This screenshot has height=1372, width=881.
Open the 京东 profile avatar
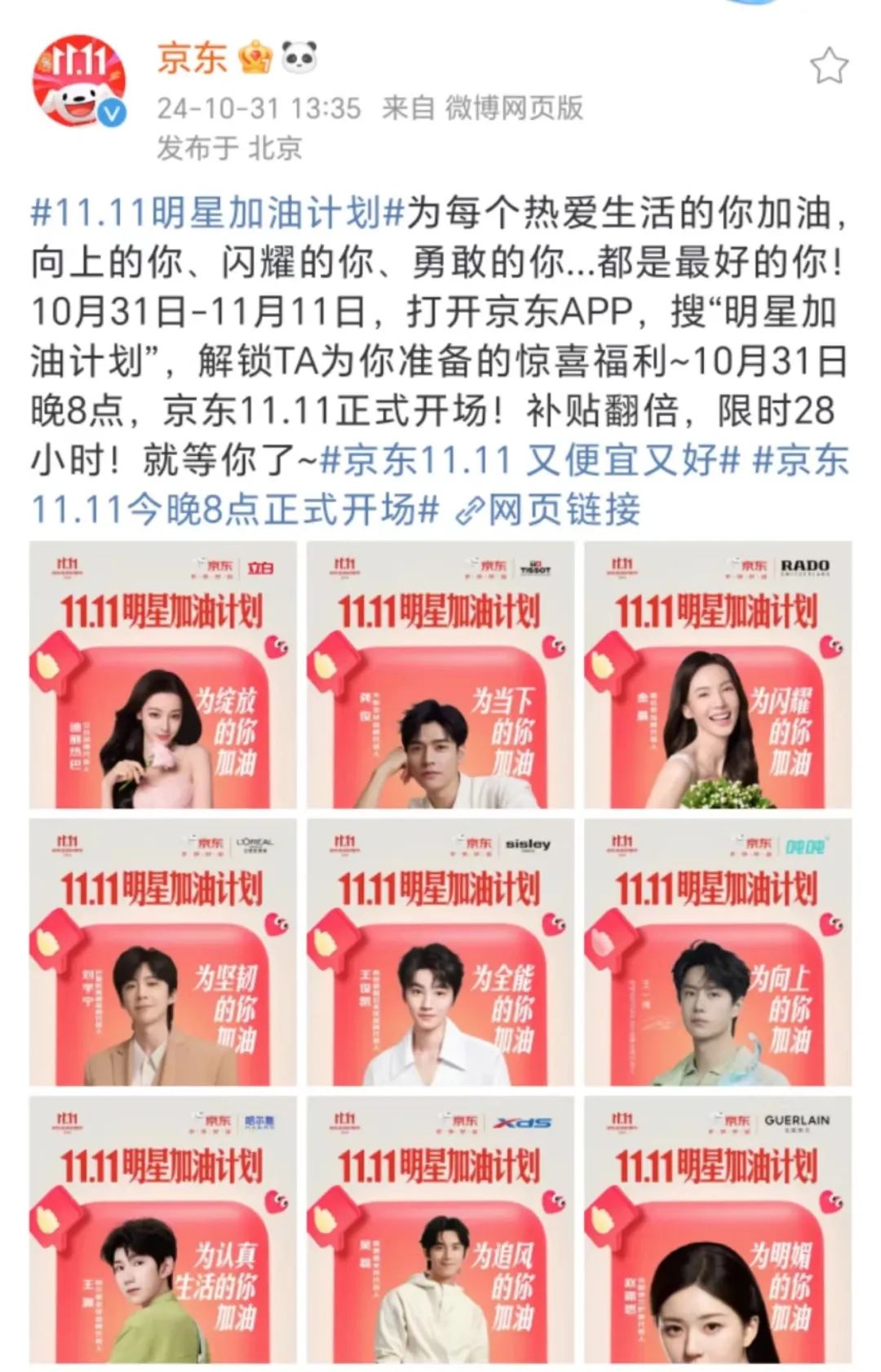pyautogui.click(x=79, y=82)
